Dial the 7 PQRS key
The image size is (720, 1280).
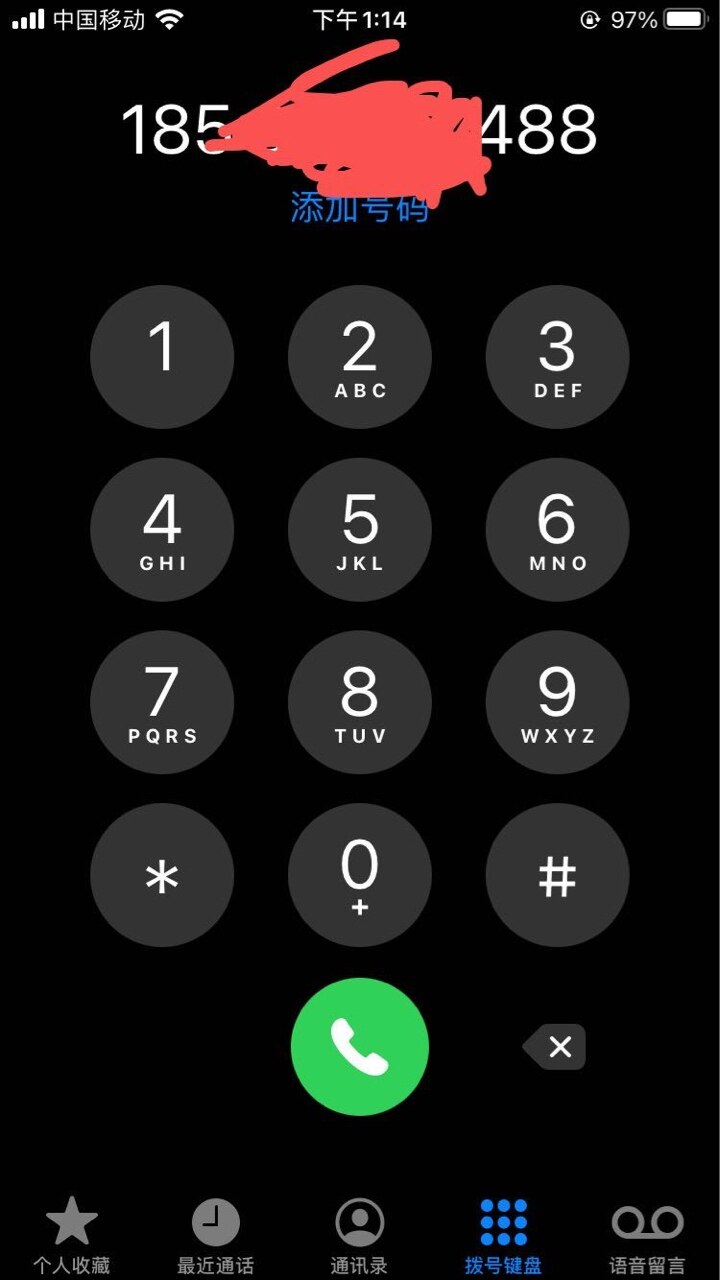[x=162, y=703]
